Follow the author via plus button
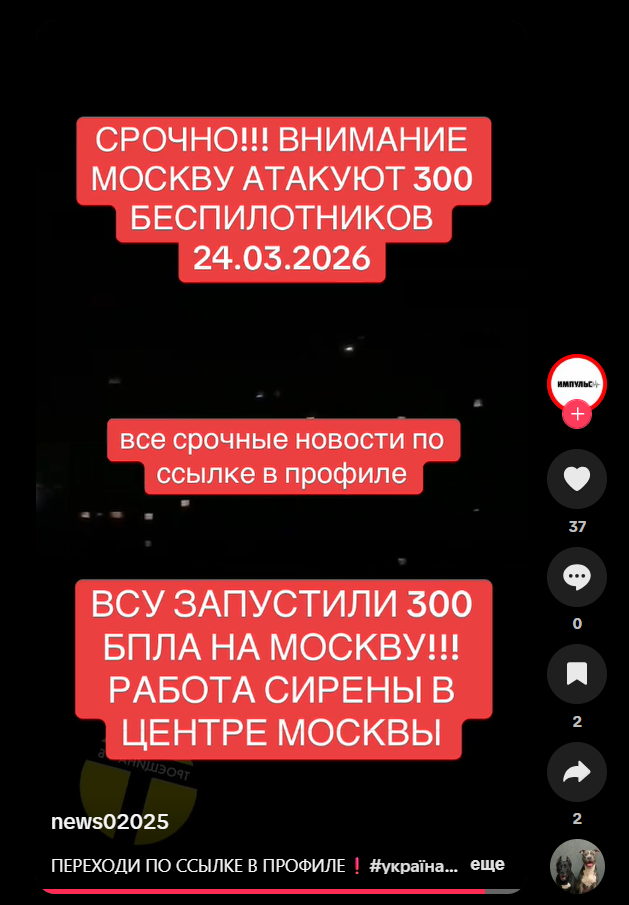The width and height of the screenshot is (629, 905). (x=577, y=414)
